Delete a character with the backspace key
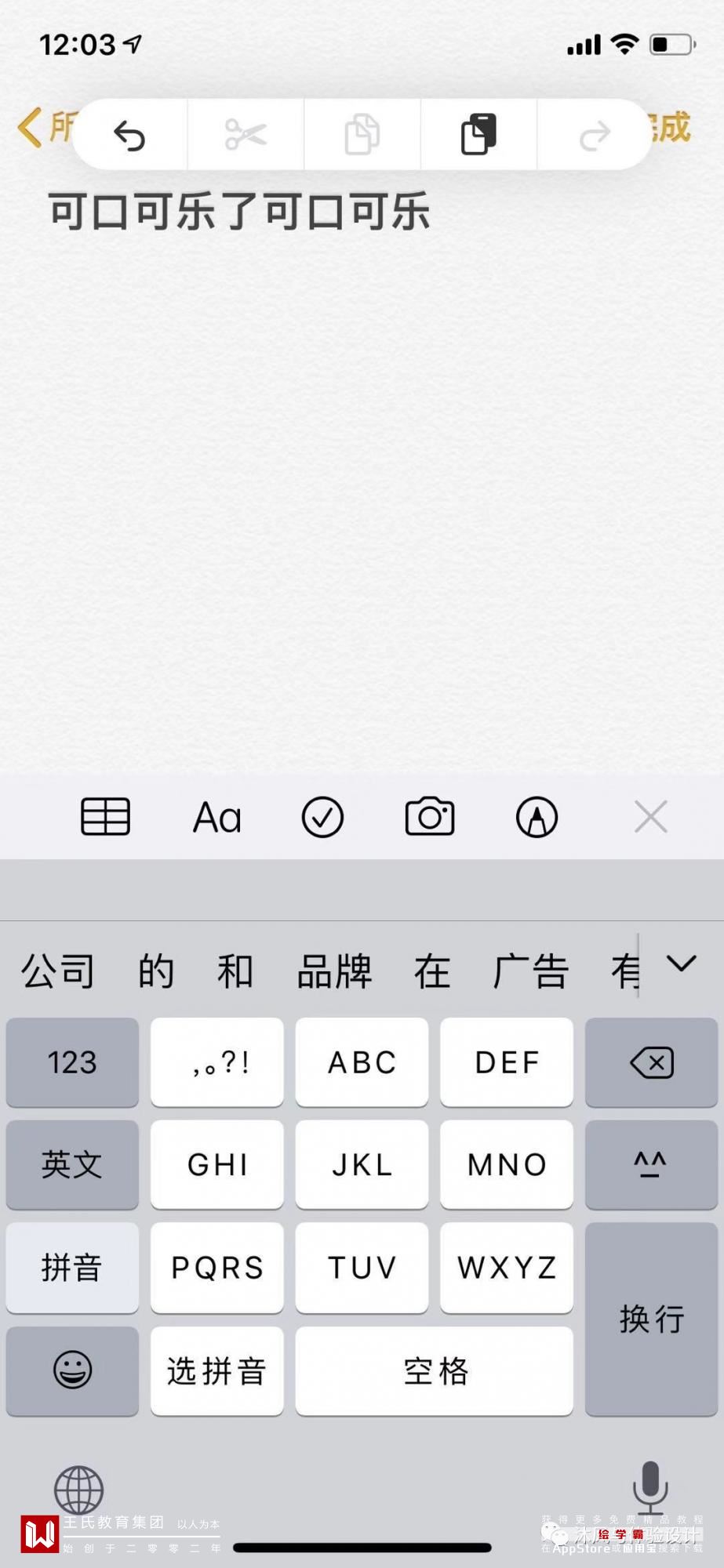This screenshot has width=724, height=1568. click(651, 1062)
